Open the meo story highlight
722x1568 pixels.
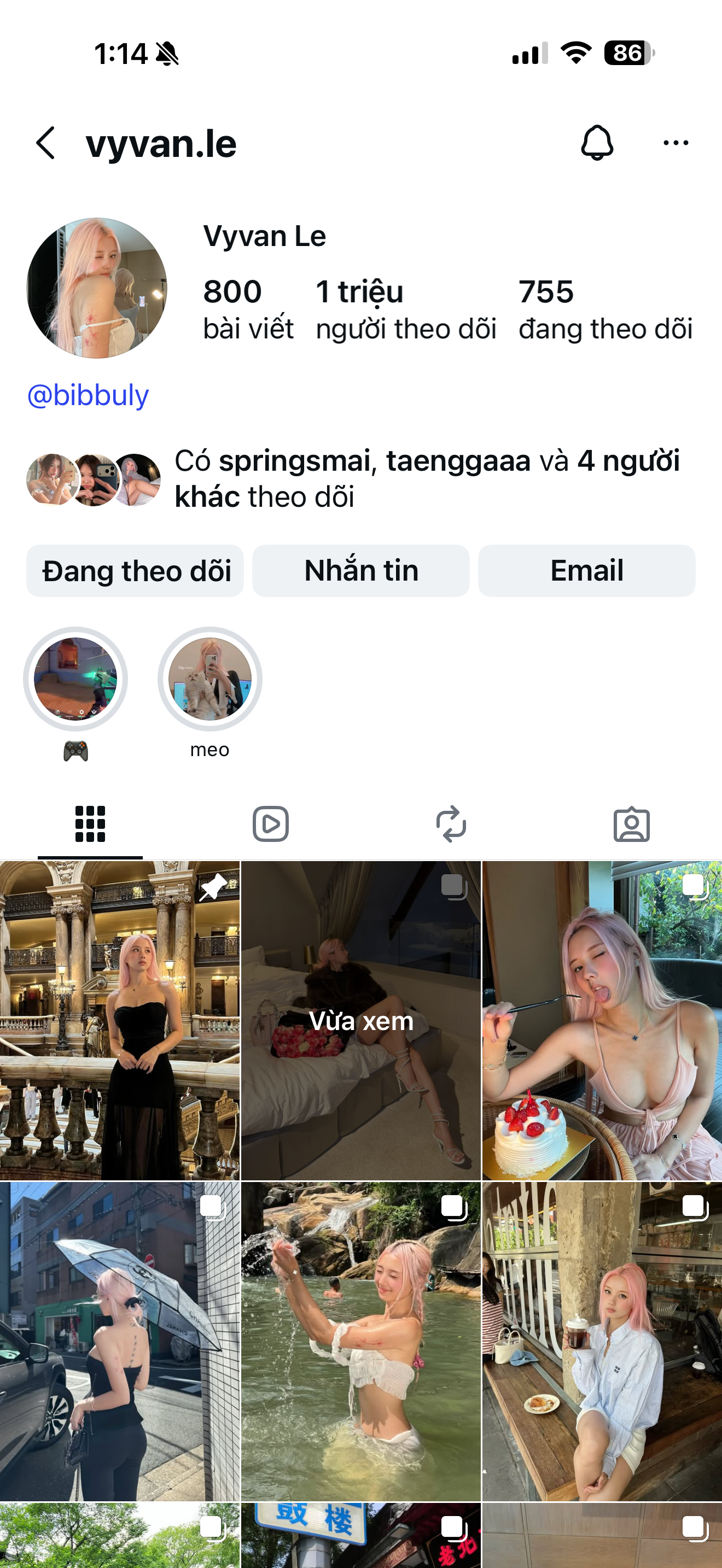point(210,680)
